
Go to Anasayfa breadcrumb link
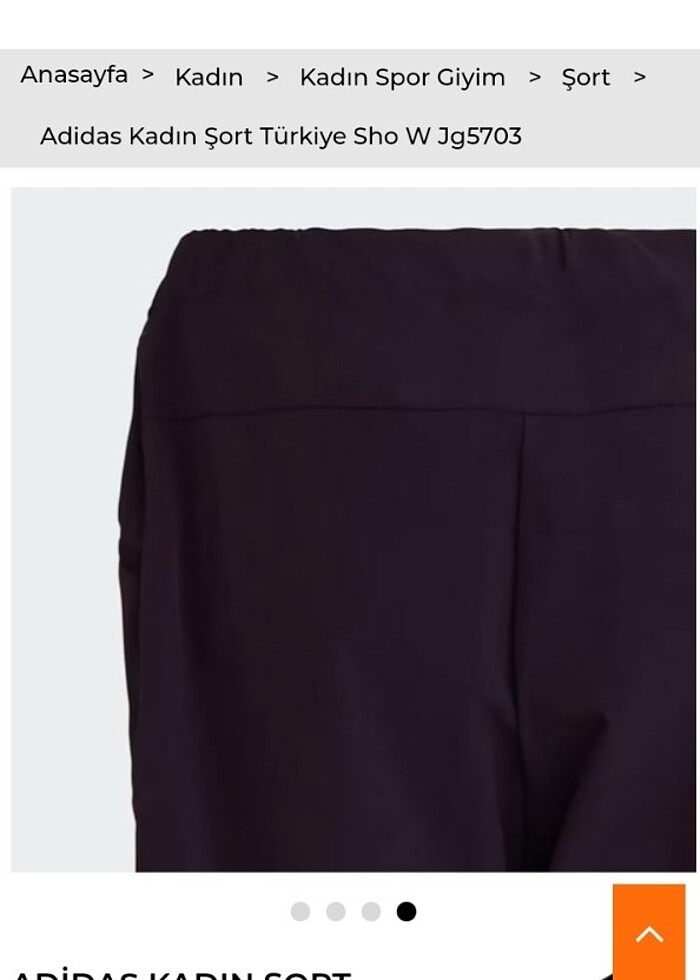[x=74, y=75]
